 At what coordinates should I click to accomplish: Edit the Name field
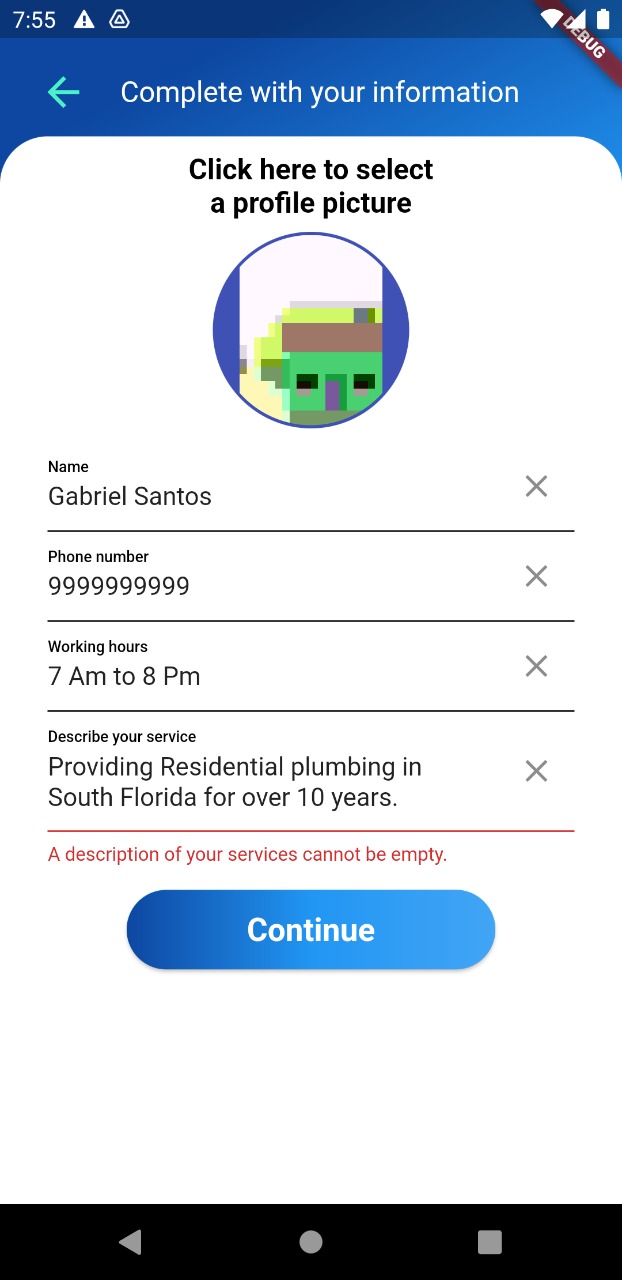click(270, 496)
